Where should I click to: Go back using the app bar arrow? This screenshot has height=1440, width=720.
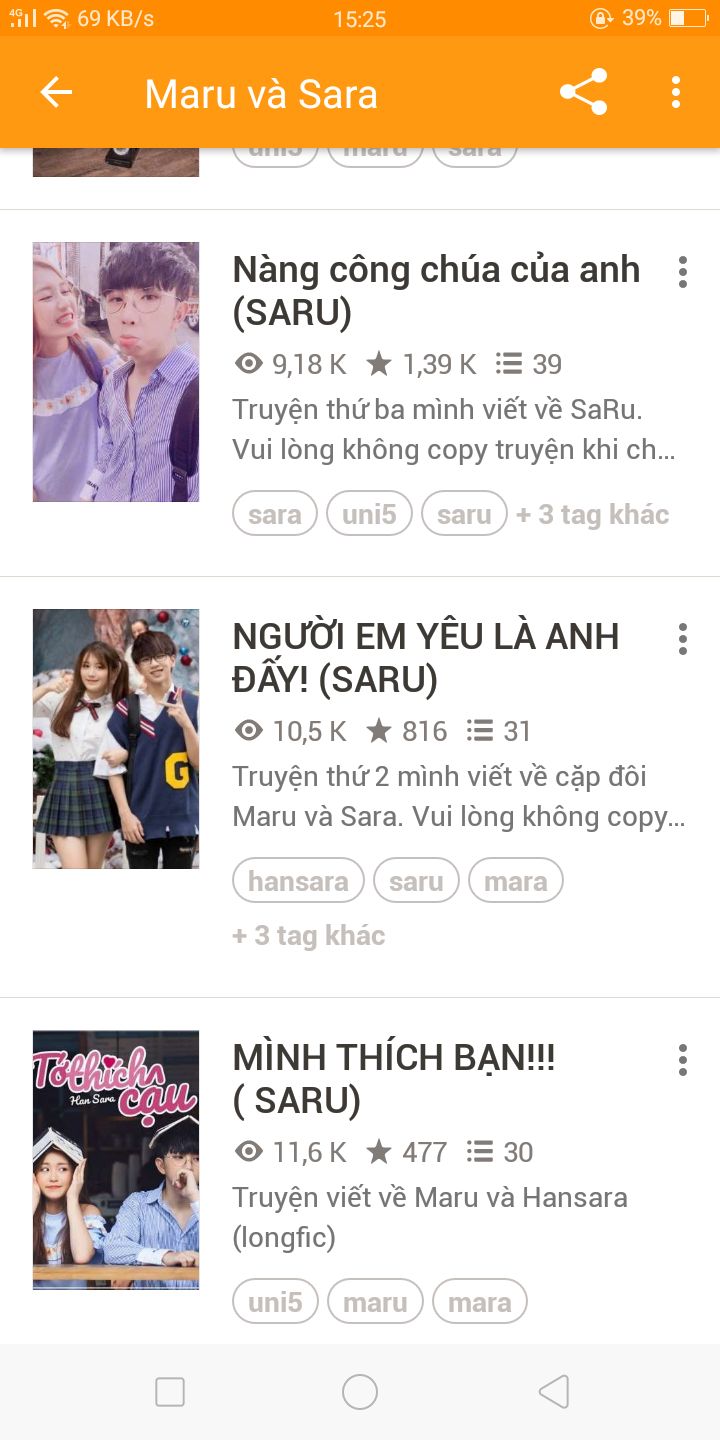click(56, 93)
